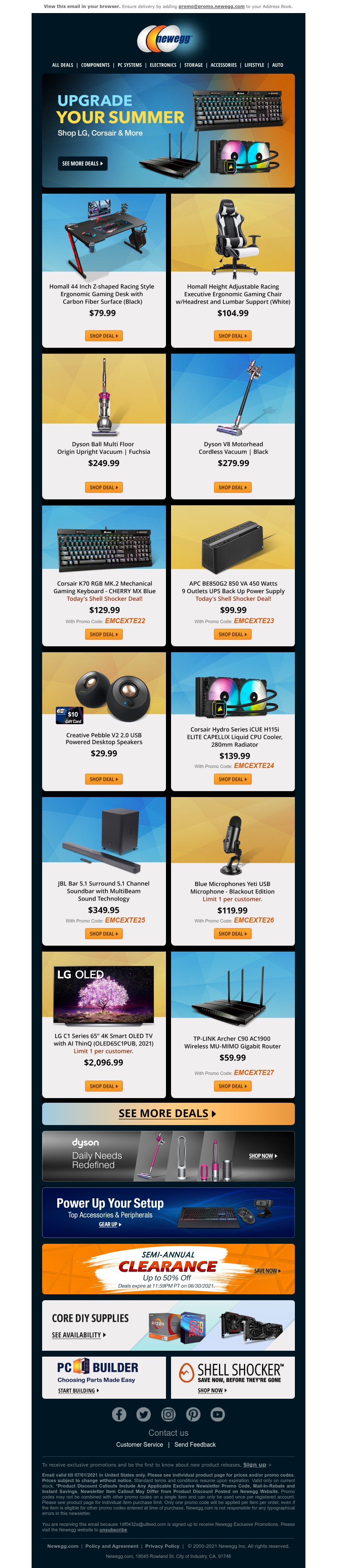The height and width of the screenshot is (1568, 337).
Task: Shop deal for LG C1 OLED TV
Action: click(x=104, y=1086)
